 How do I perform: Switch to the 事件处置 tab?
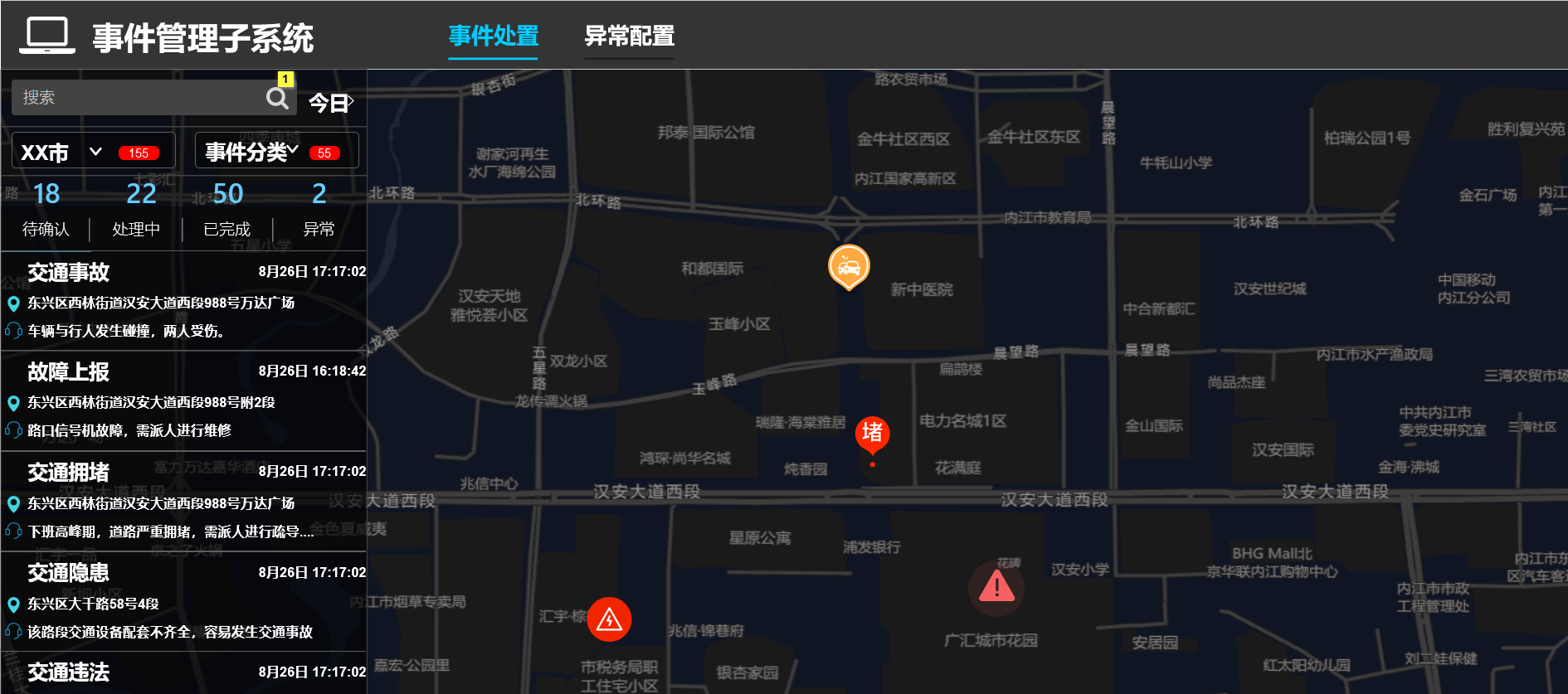click(493, 36)
